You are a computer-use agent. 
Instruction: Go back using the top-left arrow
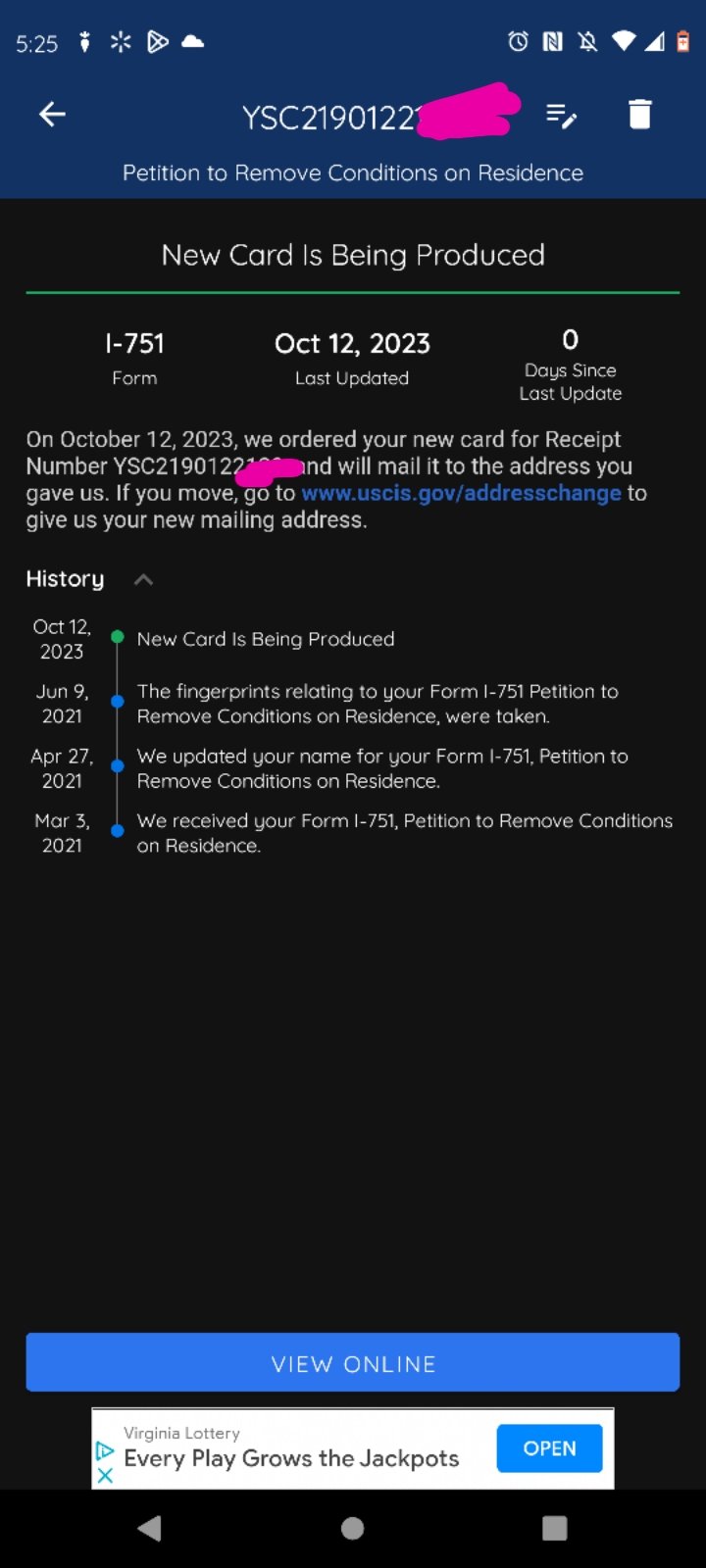(x=52, y=115)
